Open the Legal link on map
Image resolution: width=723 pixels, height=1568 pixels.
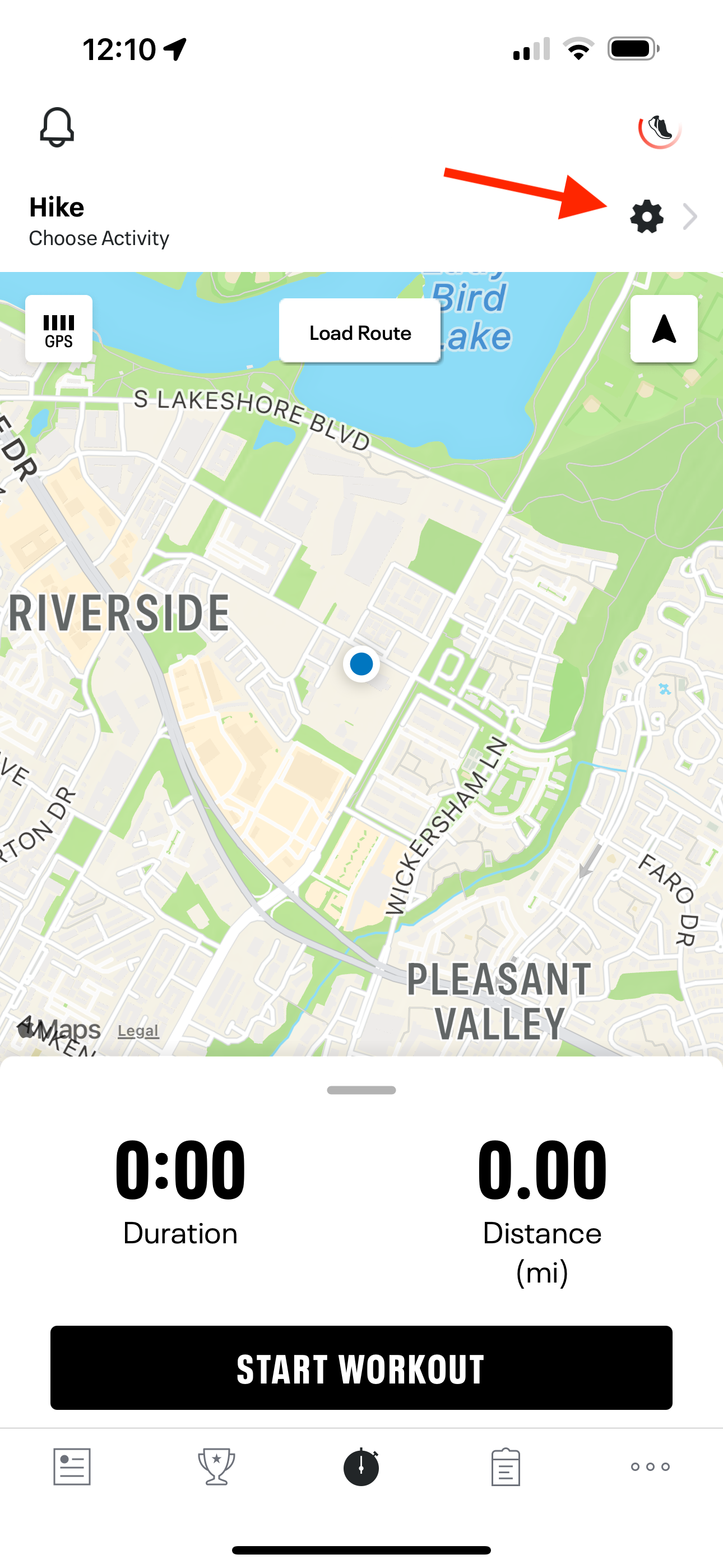tap(138, 1031)
